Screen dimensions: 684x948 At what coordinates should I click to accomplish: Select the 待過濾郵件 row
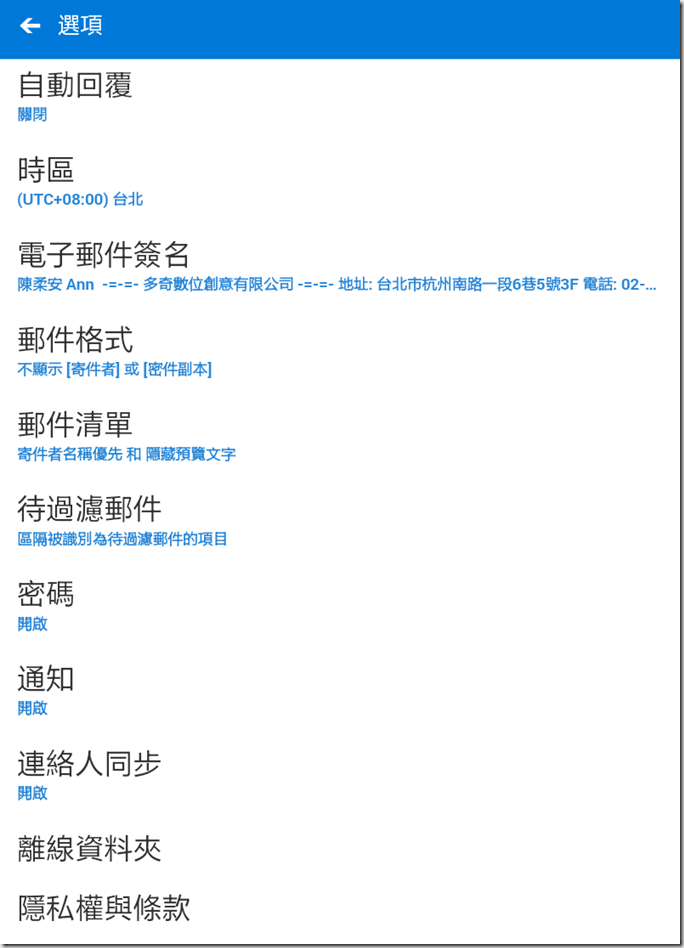click(90, 522)
